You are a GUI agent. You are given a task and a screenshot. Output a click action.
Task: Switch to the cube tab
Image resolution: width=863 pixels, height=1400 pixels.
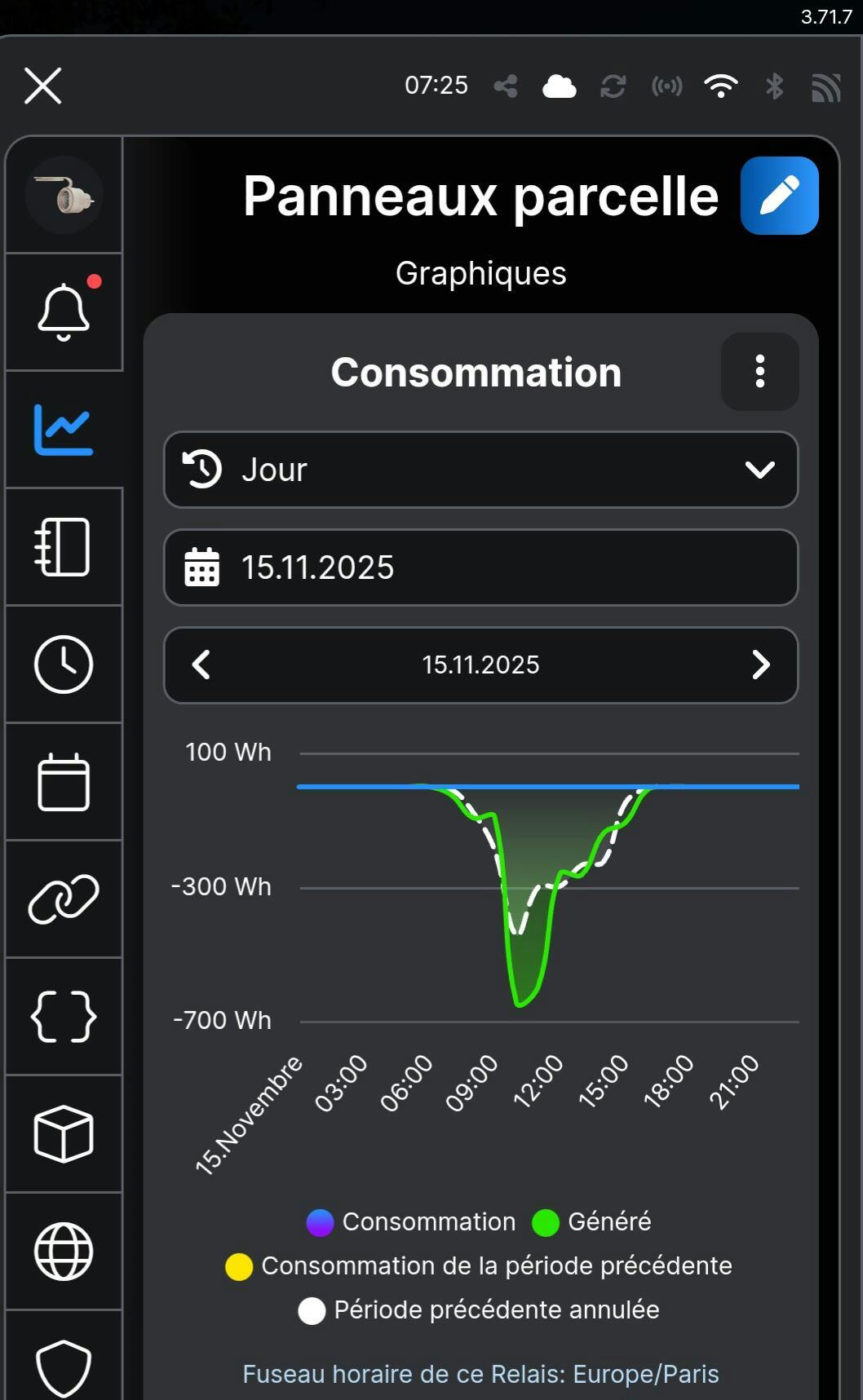64,1134
